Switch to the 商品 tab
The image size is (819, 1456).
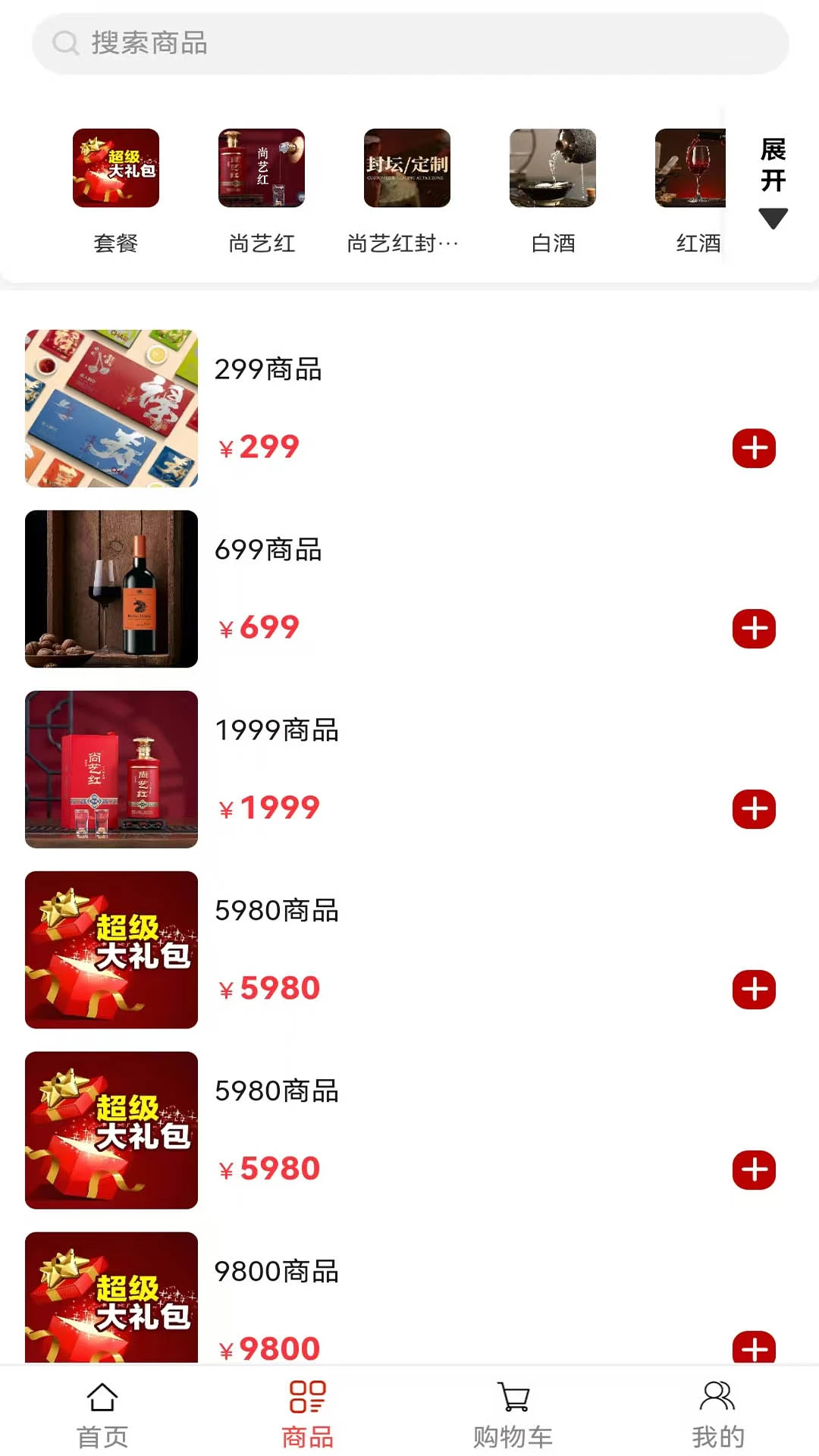[307, 1414]
